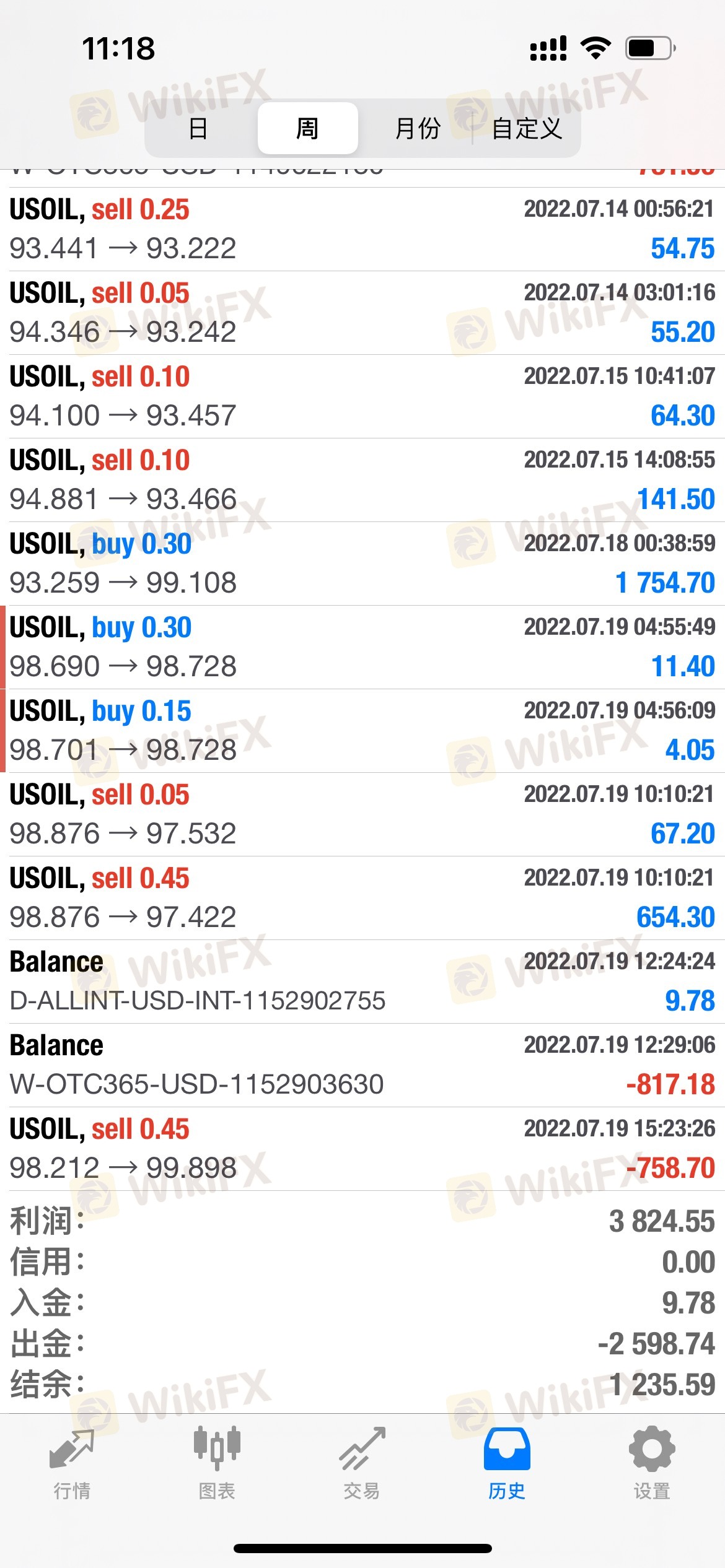
Task: Expand the USOIL sell 0.10 trade with profit 141.50
Action: [362, 480]
